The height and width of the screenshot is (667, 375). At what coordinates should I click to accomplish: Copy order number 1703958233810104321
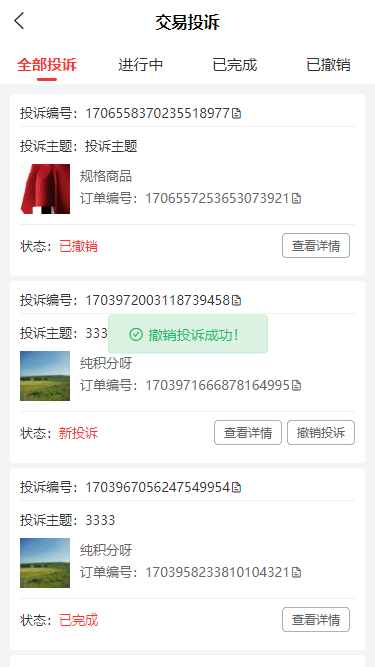(296, 573)
